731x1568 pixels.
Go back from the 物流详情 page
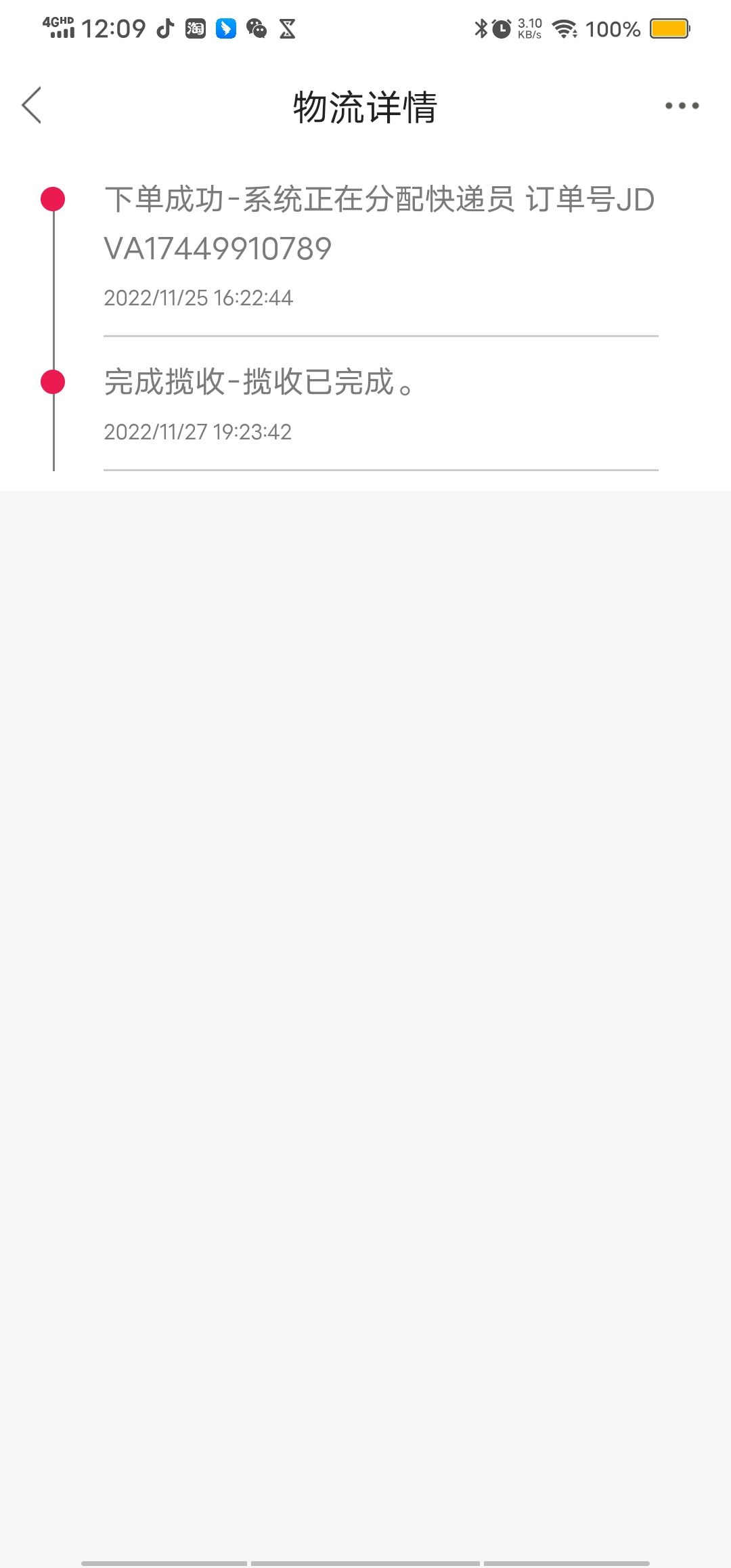click(x=32, y=106)
